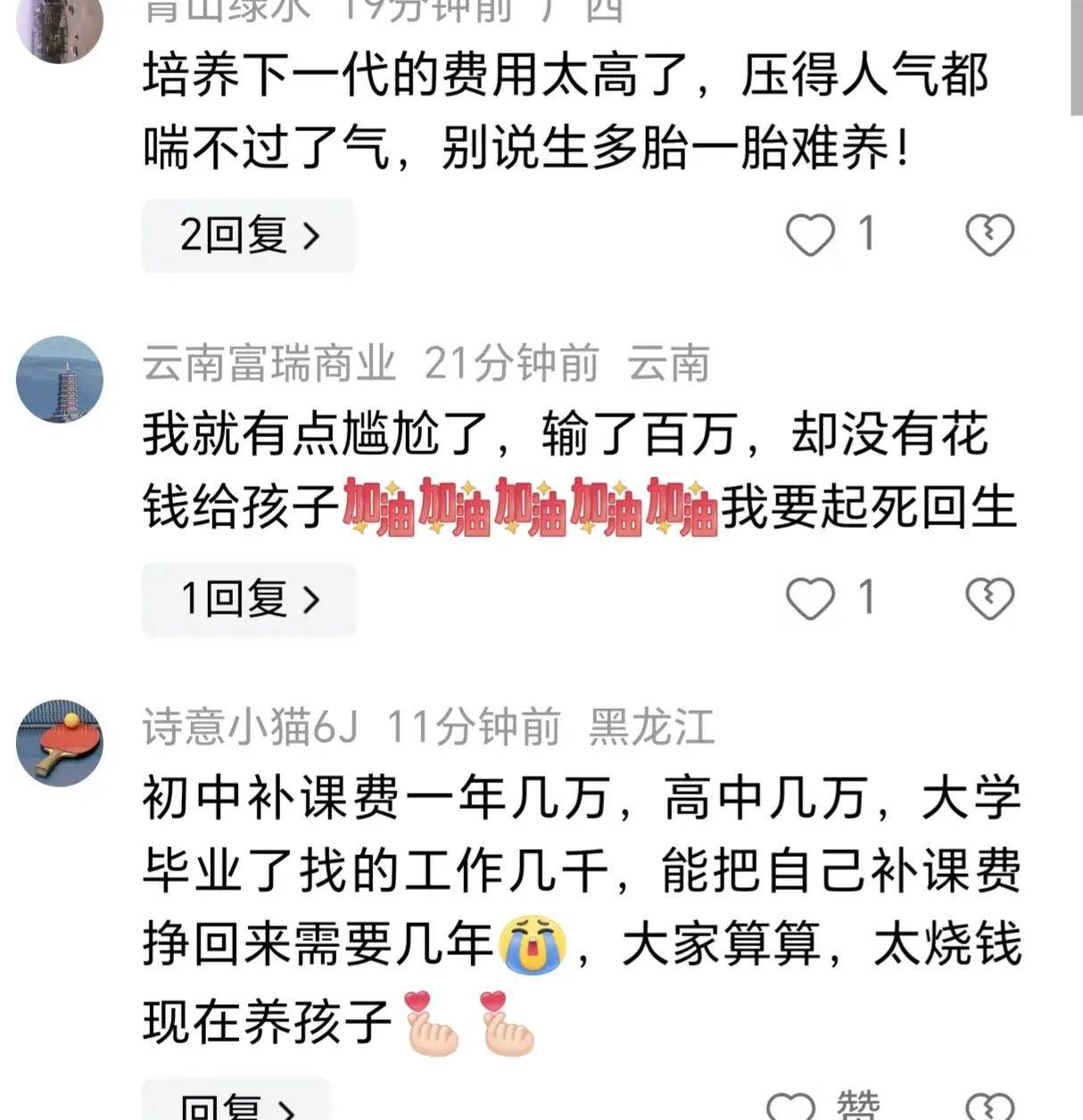This screenshot has height=1120, width=1083.
Task: Expand the 1回复 reply under 云南富瑞商业's comment
Action: tap(249, 598)
